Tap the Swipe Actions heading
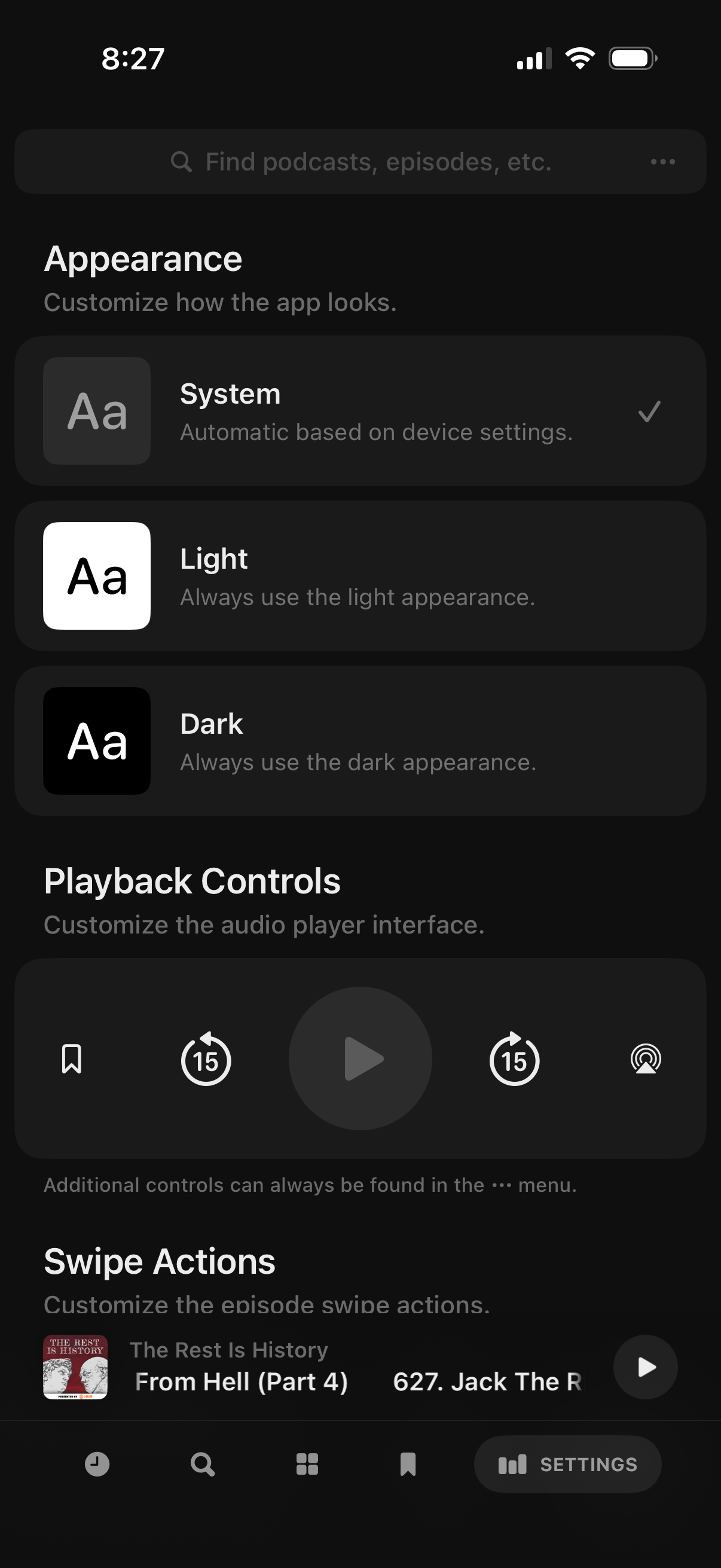This screenshot has height=1568, width=721. pyautogui.click(x=159, y=1261)
